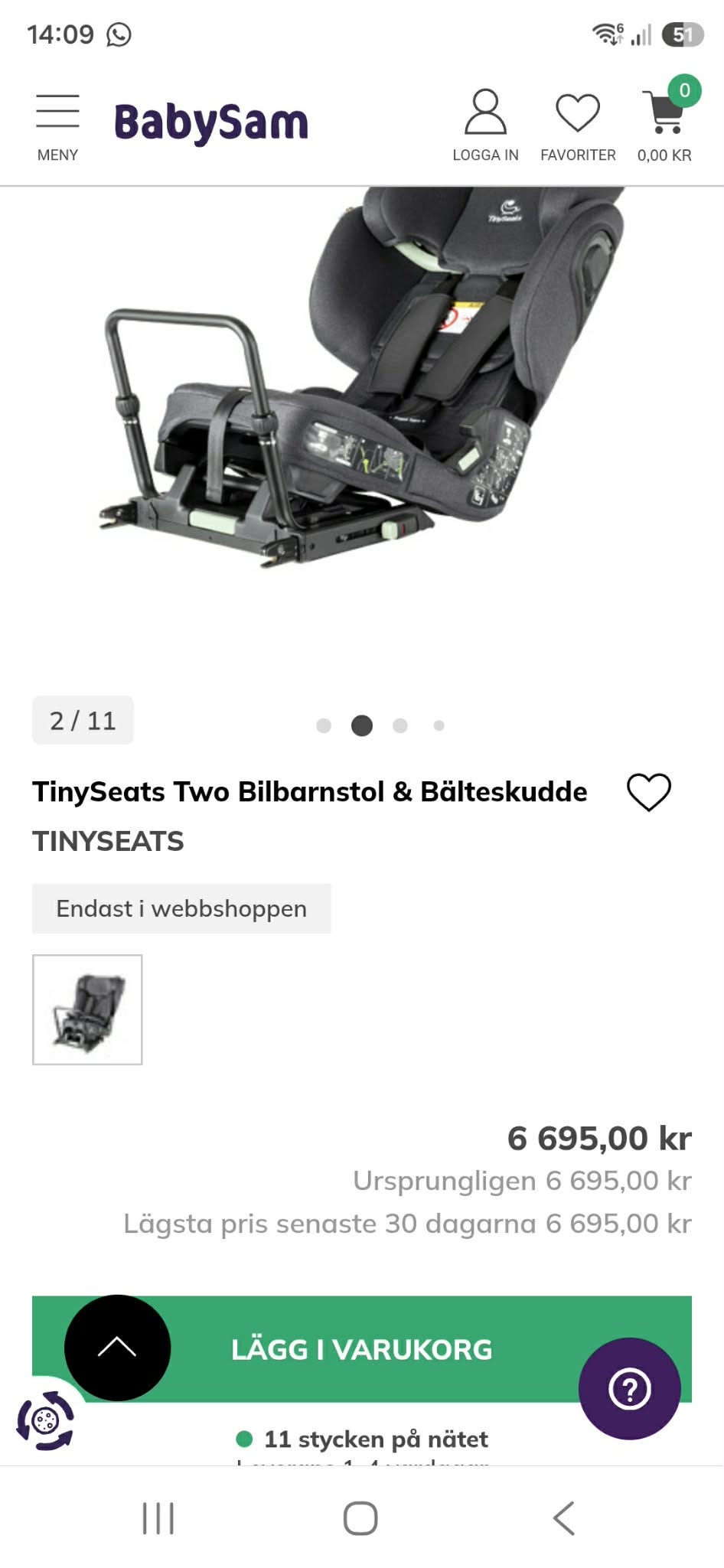Open the shopping cart

tap(665, 121)
